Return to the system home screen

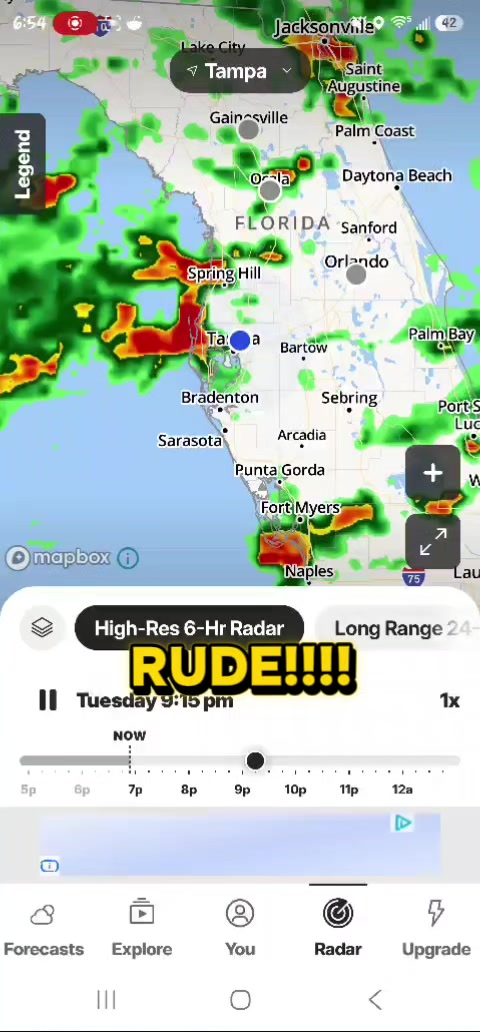[x=240, y=1000]
